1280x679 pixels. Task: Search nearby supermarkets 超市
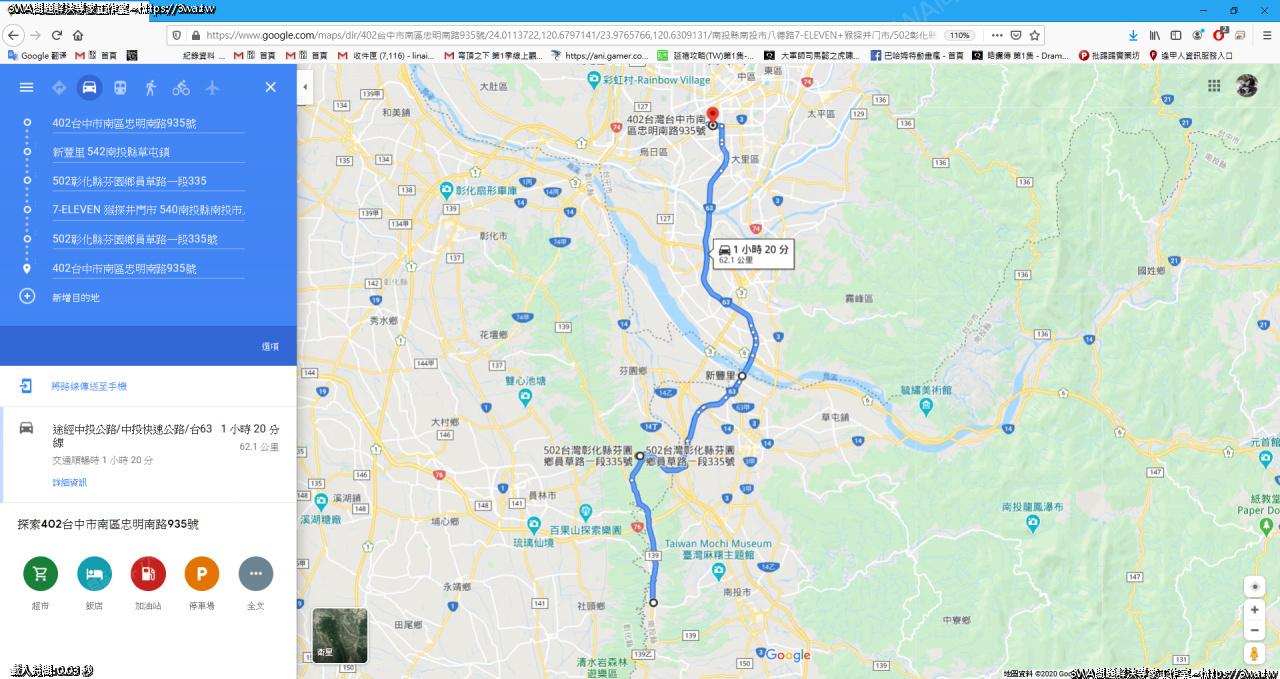pos(40,574)
